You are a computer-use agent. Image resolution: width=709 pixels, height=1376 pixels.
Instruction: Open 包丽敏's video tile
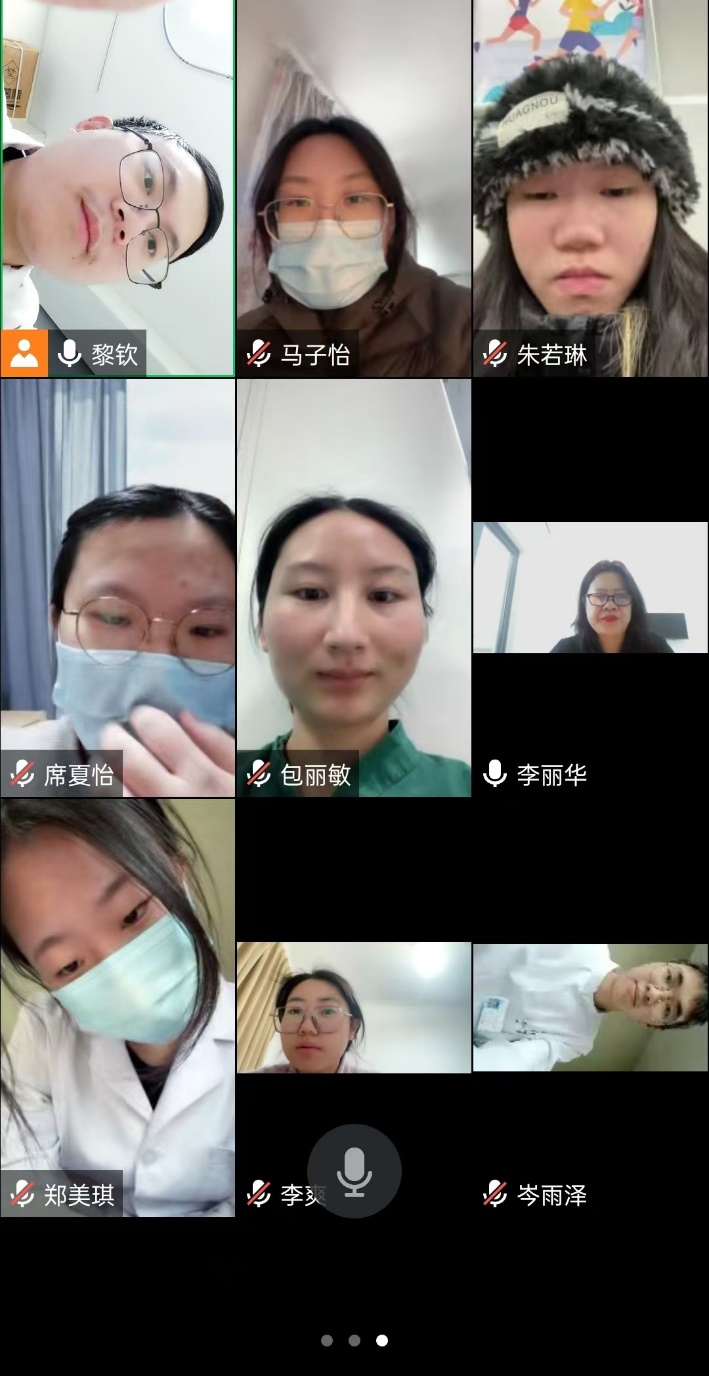point(354,588)
